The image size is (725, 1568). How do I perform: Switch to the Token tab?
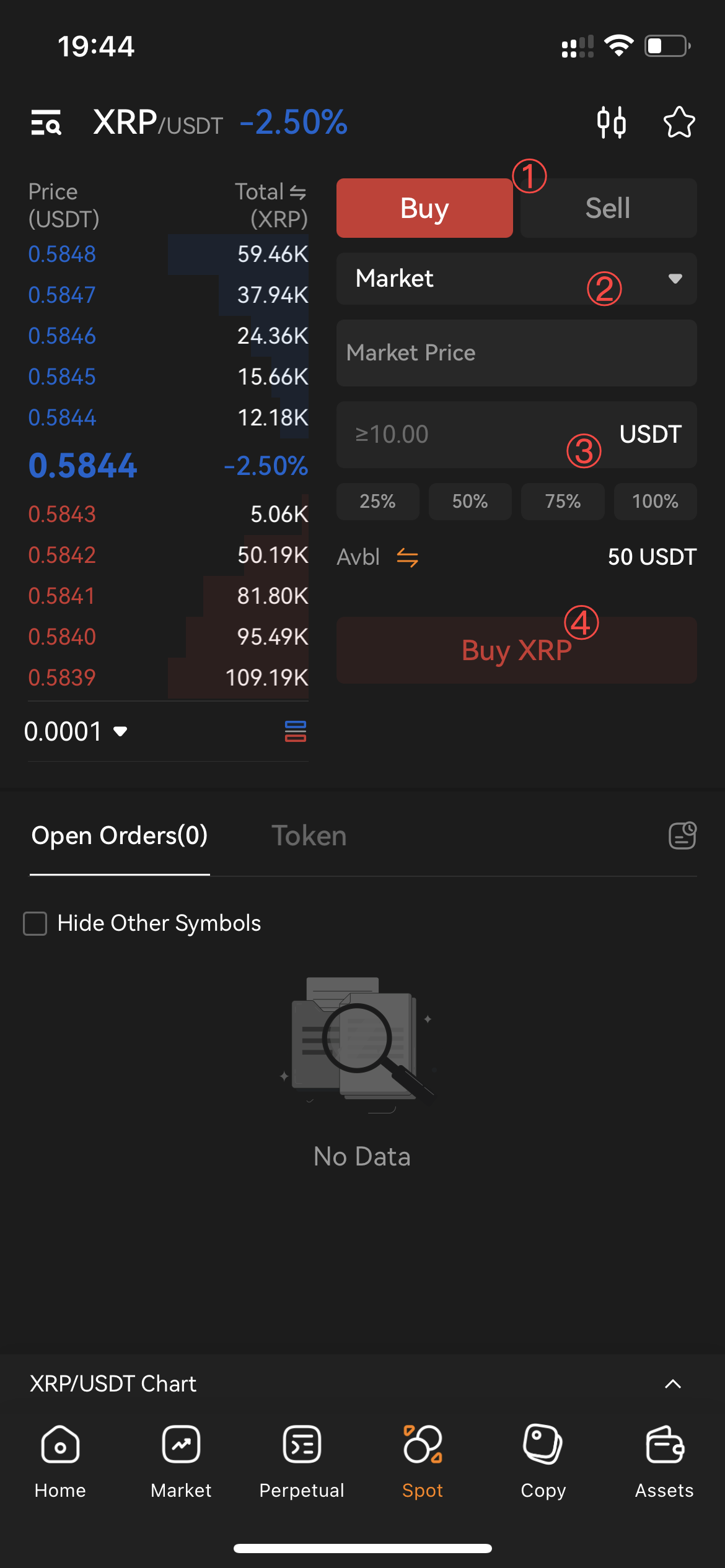click(x=309, y=836)
